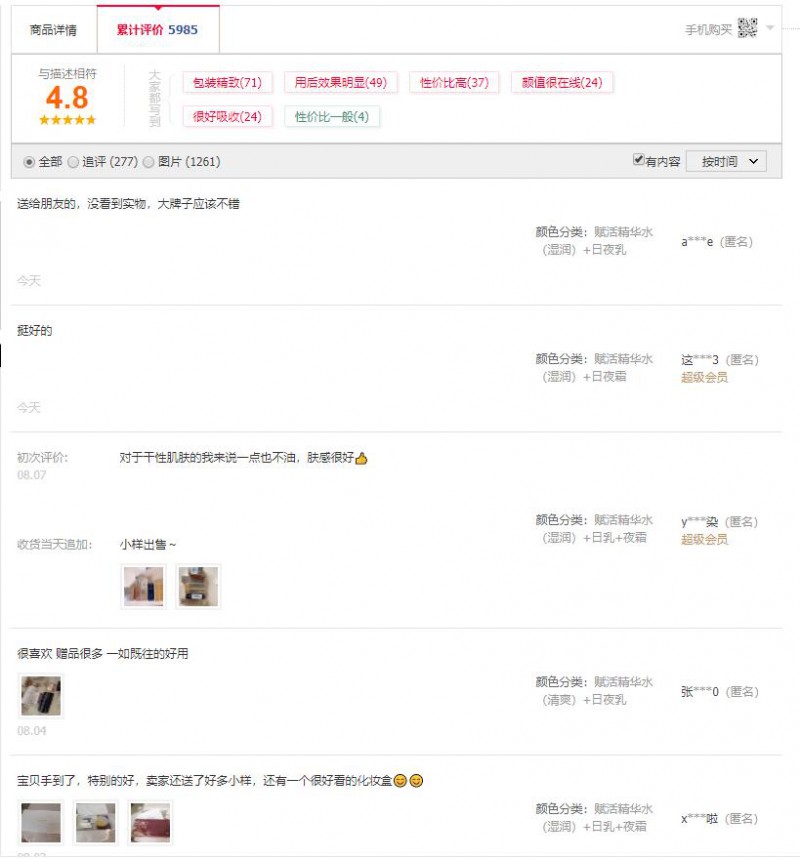
Task: Filter reviews by 颜值很在线(24)
Action: coord(561,82)
